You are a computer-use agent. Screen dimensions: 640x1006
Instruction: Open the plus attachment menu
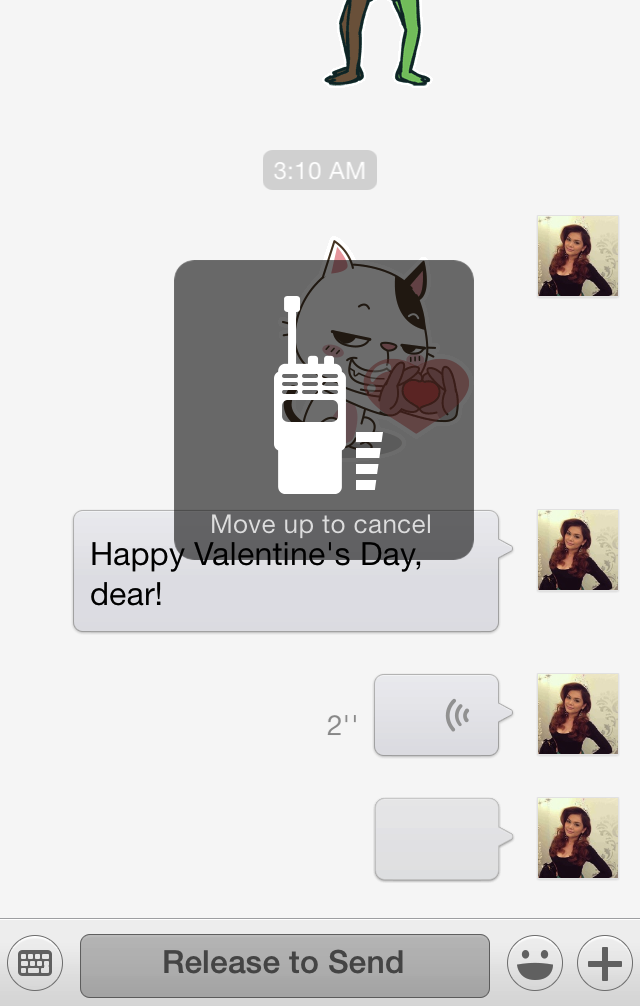605,964
